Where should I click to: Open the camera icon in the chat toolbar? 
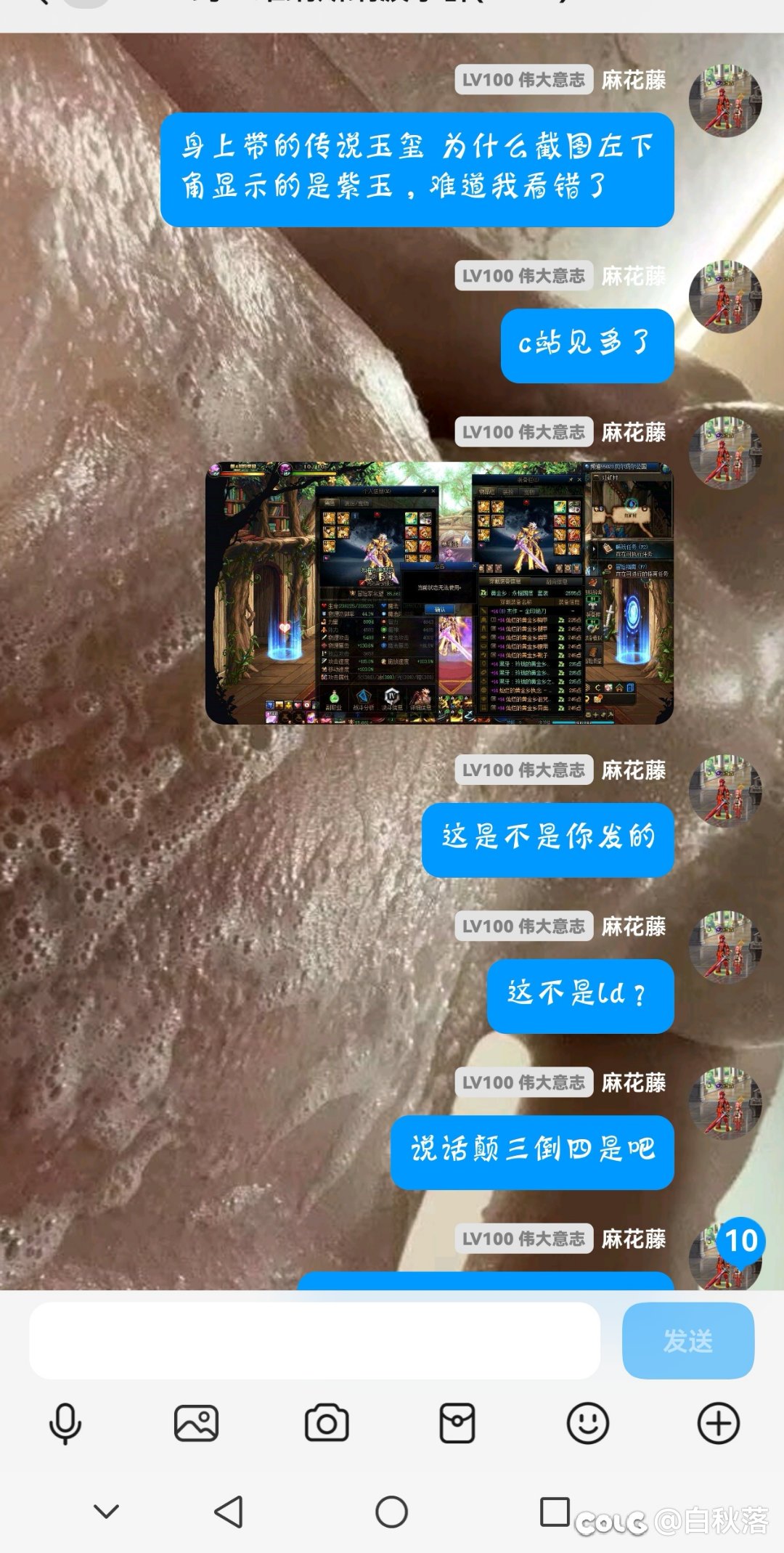(327, 1423)
